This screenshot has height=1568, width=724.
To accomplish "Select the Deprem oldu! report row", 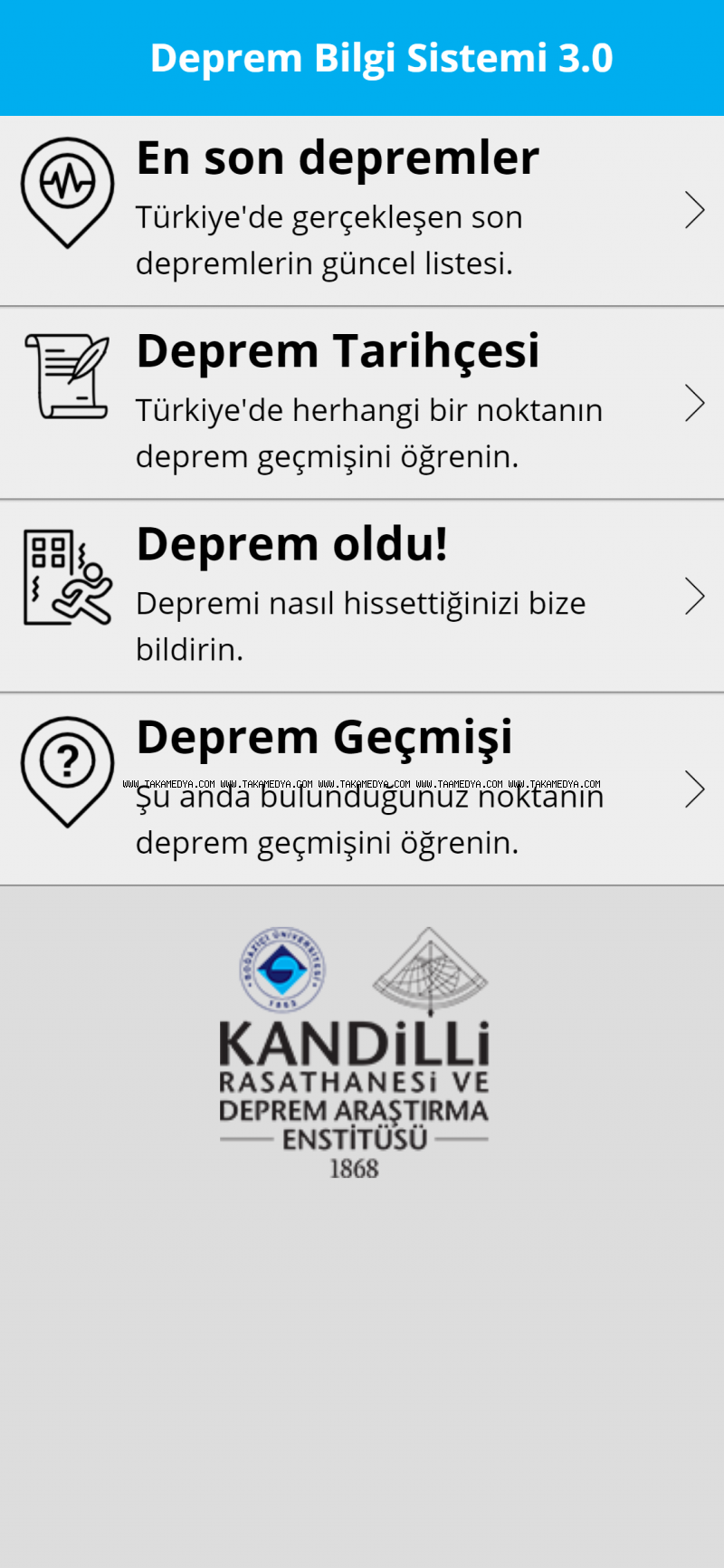I will tap(362, 597).
